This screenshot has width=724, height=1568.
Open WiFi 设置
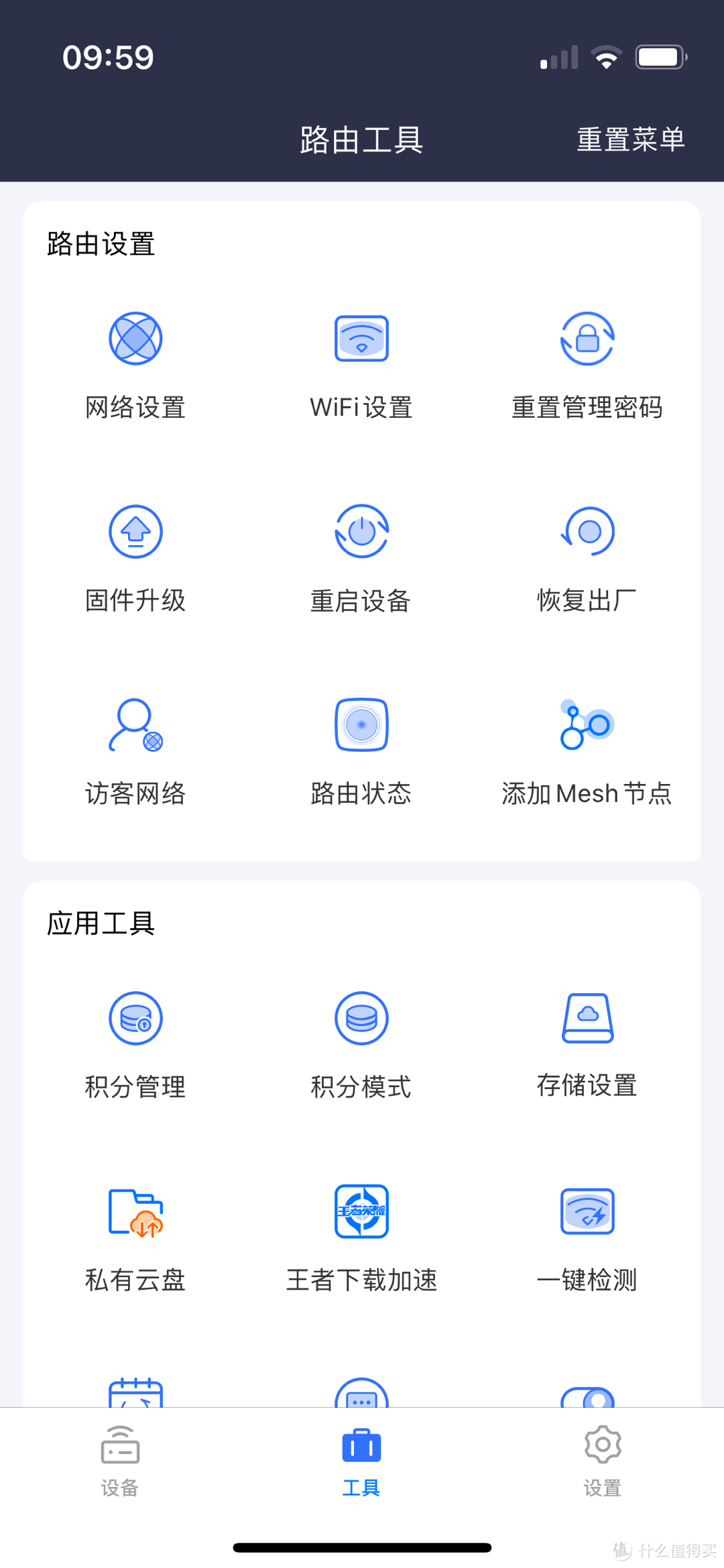tap(361, 362)
